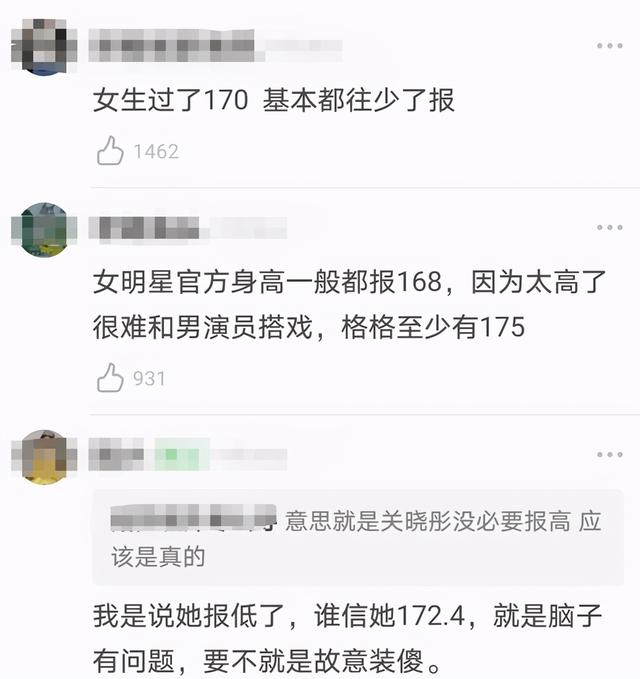
Task: Like the comment mentioning 格格至少有175
Action: click(110, 379)
